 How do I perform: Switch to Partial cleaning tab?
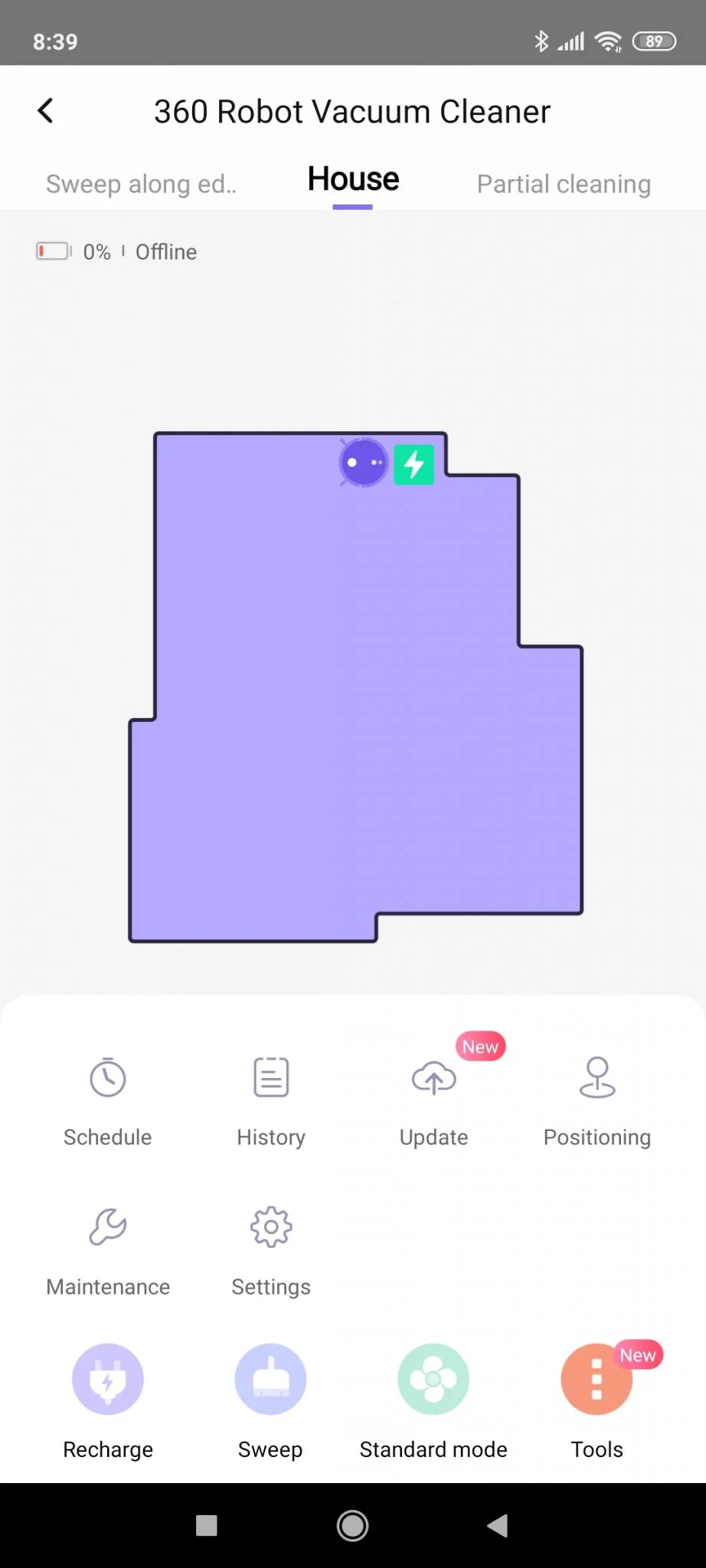click(x=564, y=184)
